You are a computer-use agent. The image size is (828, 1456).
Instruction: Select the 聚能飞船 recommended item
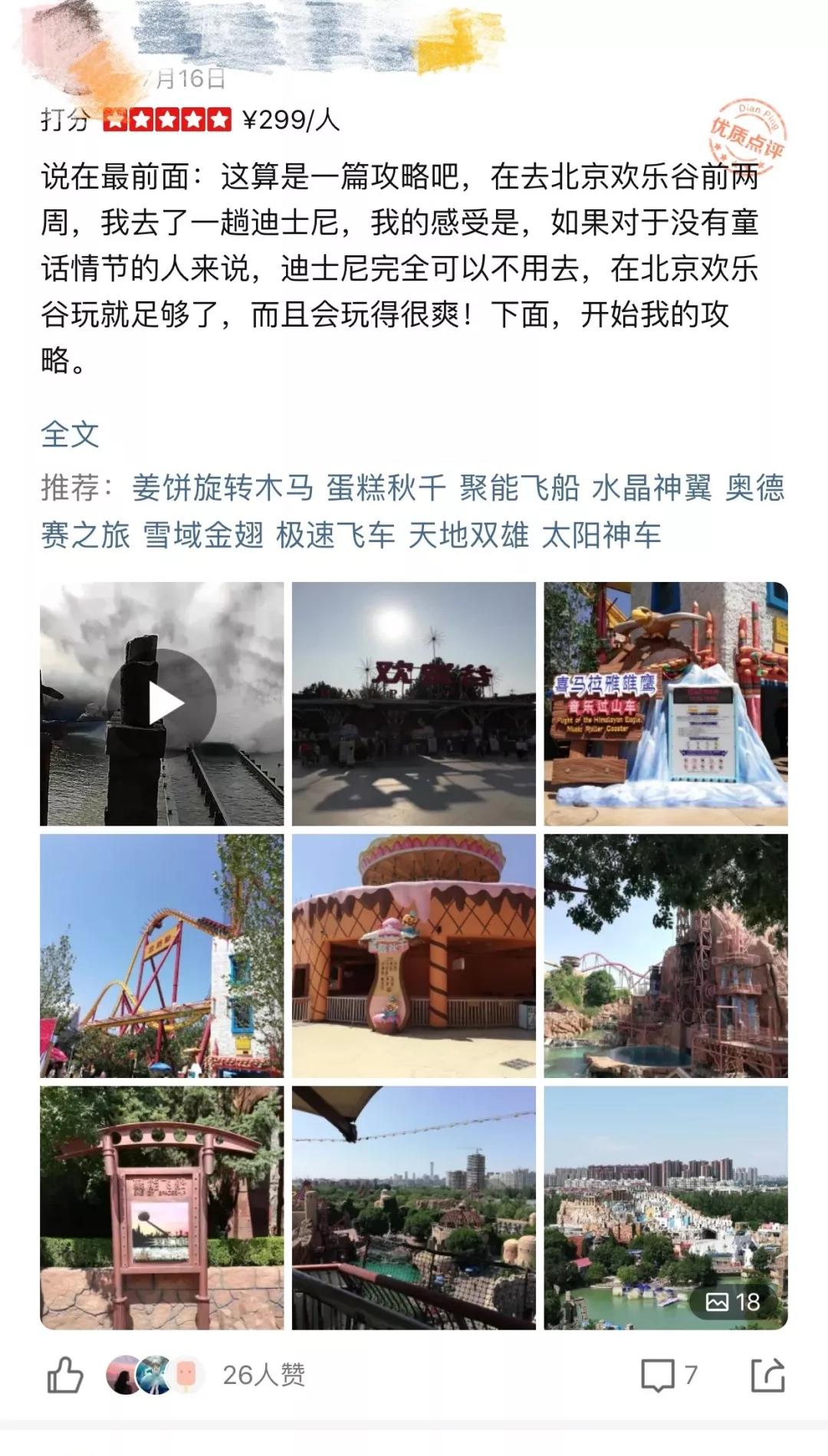pyautogui.click(x=519, y=488)
